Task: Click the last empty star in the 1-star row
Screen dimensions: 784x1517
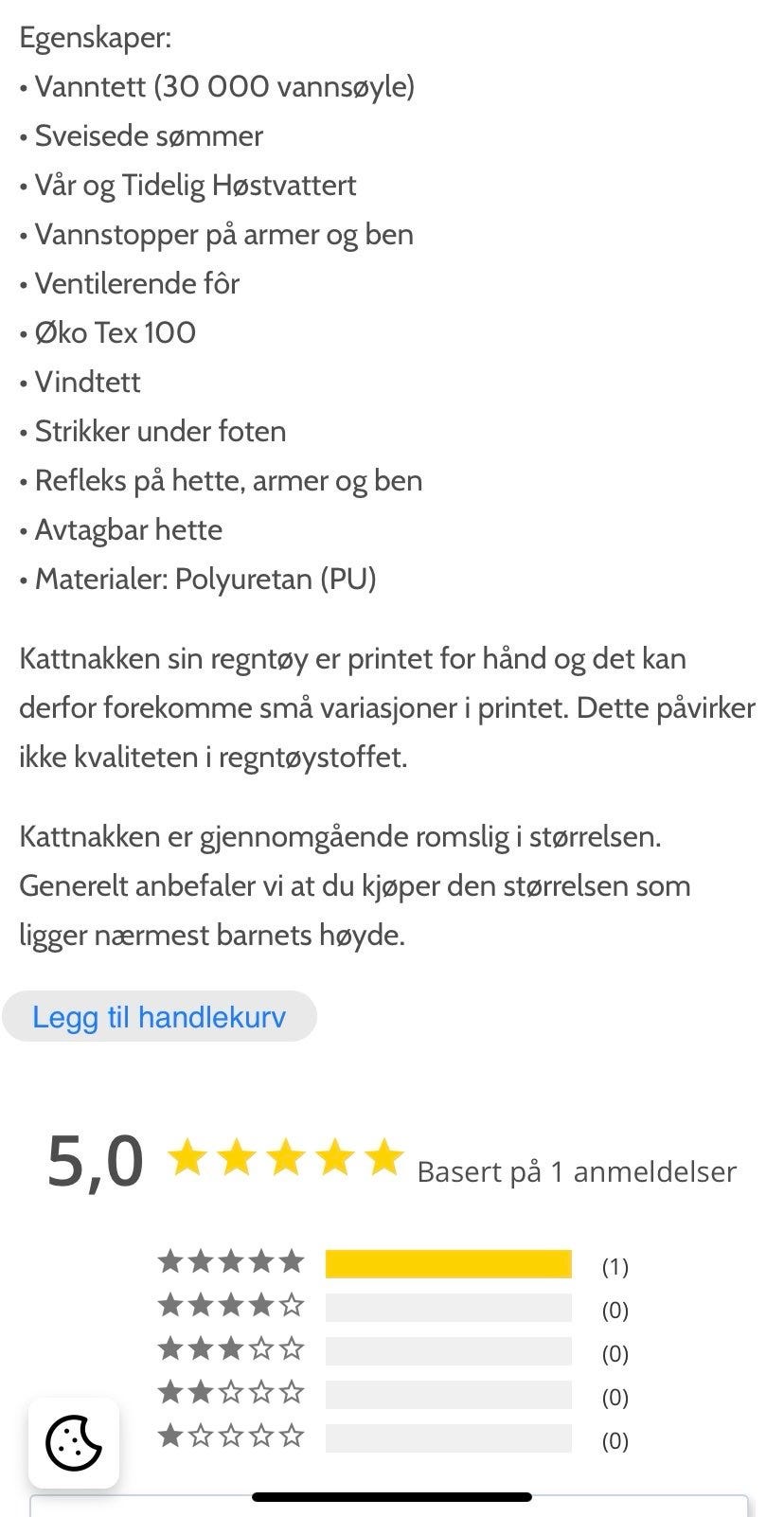Action: pos(293,1436)
